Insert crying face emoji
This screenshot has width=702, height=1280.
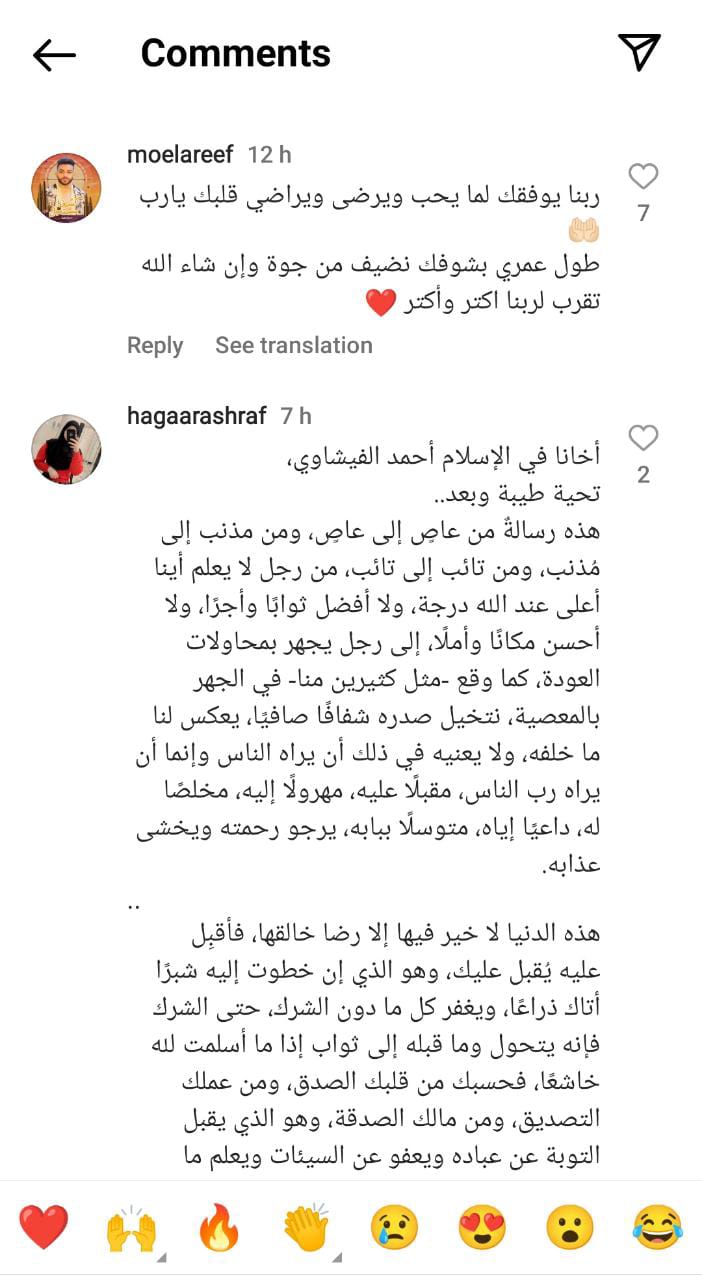tap(394, 1227)
